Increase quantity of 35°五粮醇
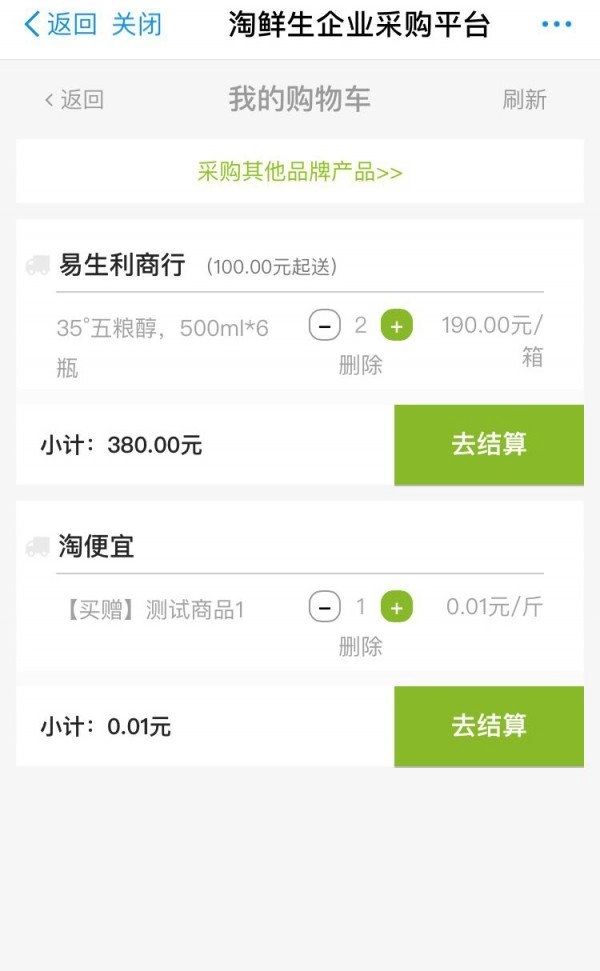Image resolution: width=600 pixels, height=971 pixels. click(x=397, y=326)
